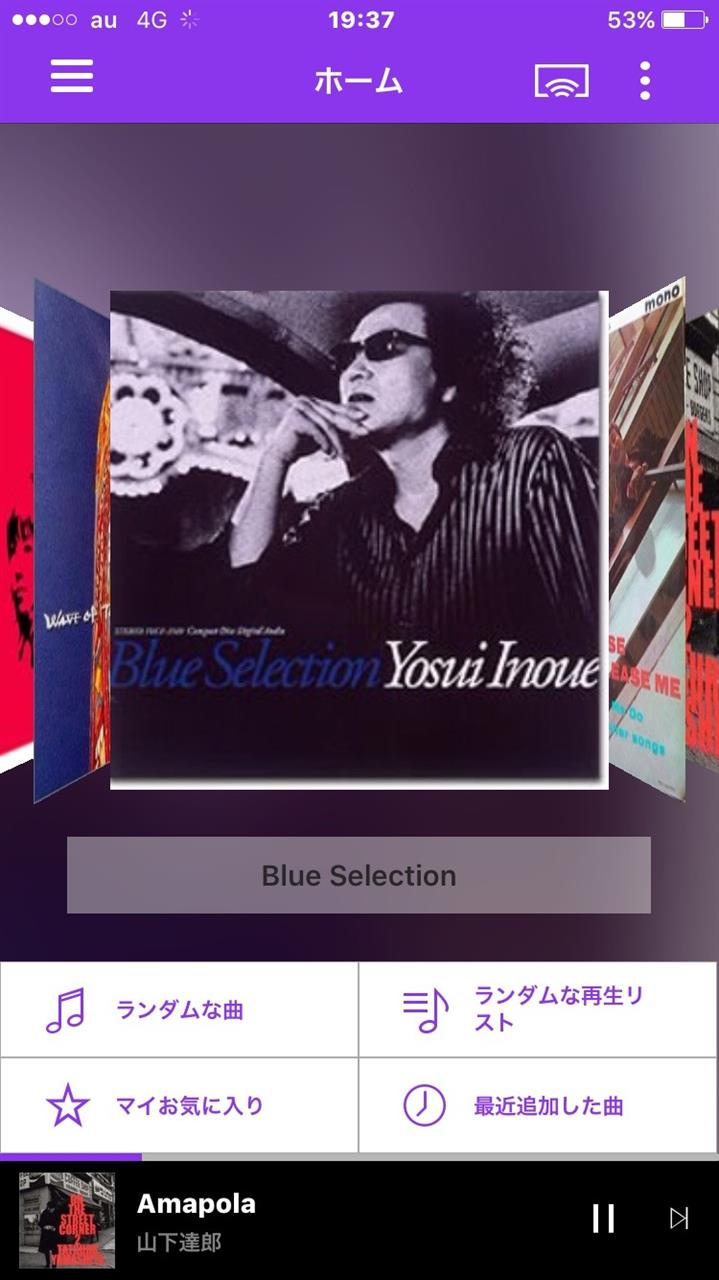This screenshot has height=1280, width=719.
Task: Open マイお気に入り favorites
Action: (x=179, y=1106)
